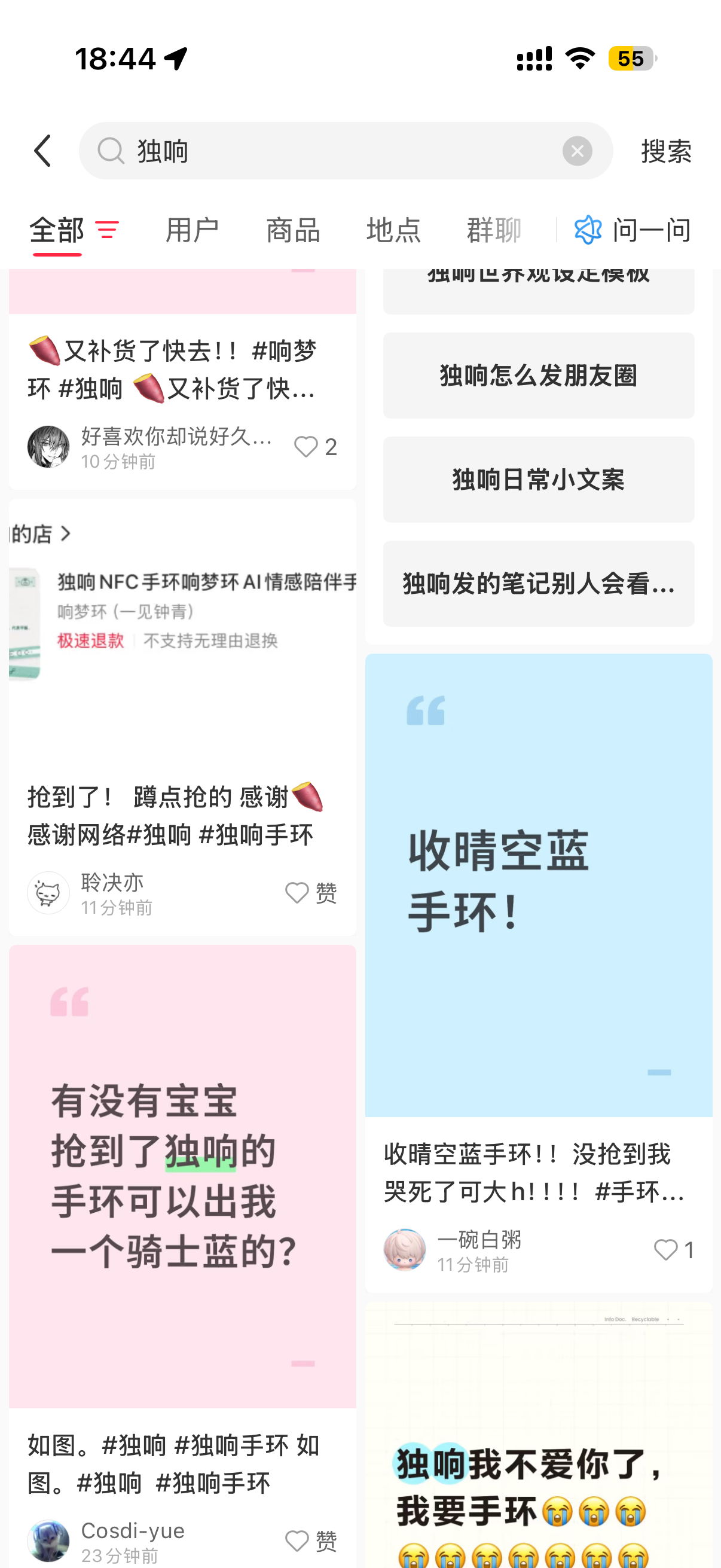Switch to the 商品 tab
The height and width of the screenshot is (1568, 721).
(293, 230)
